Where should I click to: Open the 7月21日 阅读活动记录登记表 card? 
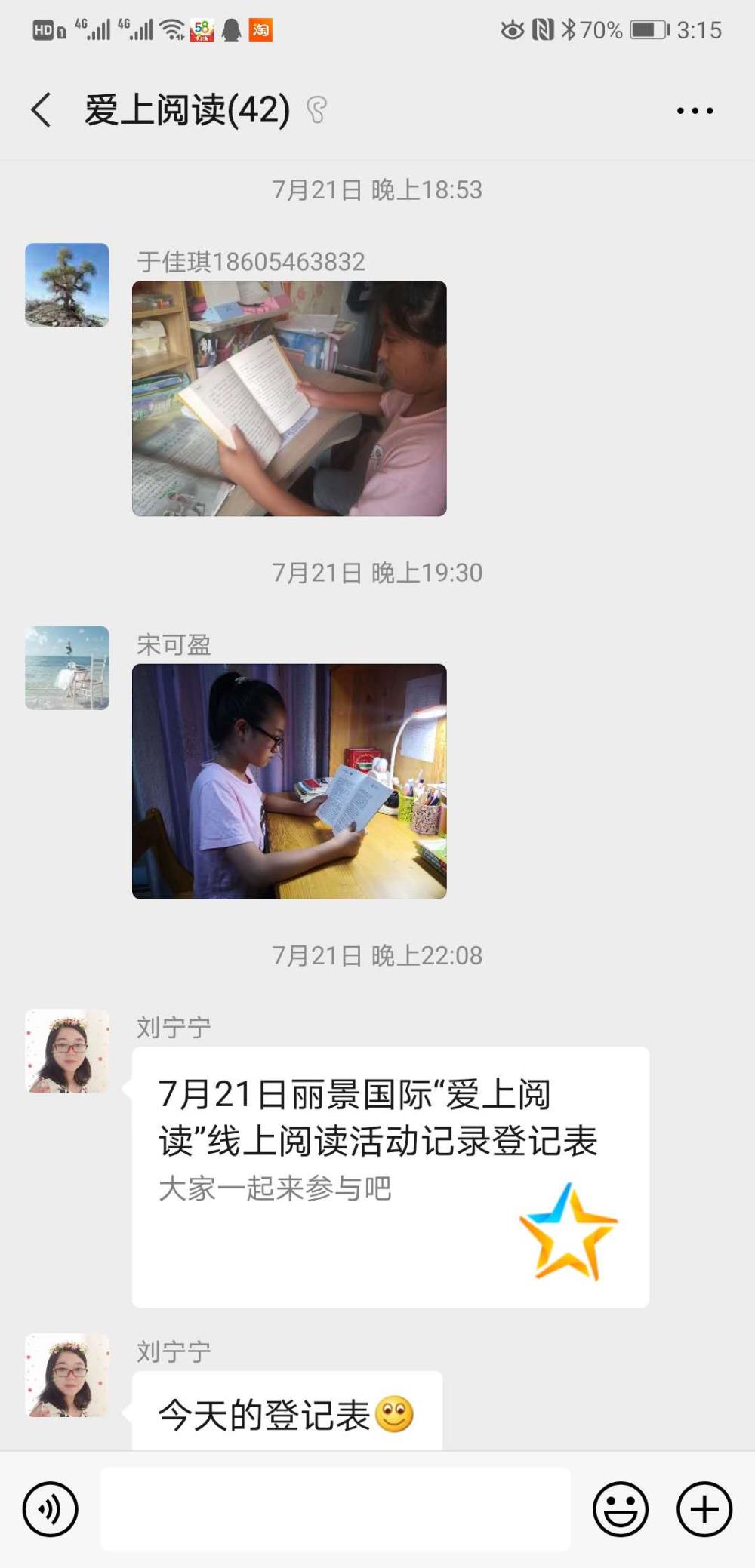pos(390,1176)
